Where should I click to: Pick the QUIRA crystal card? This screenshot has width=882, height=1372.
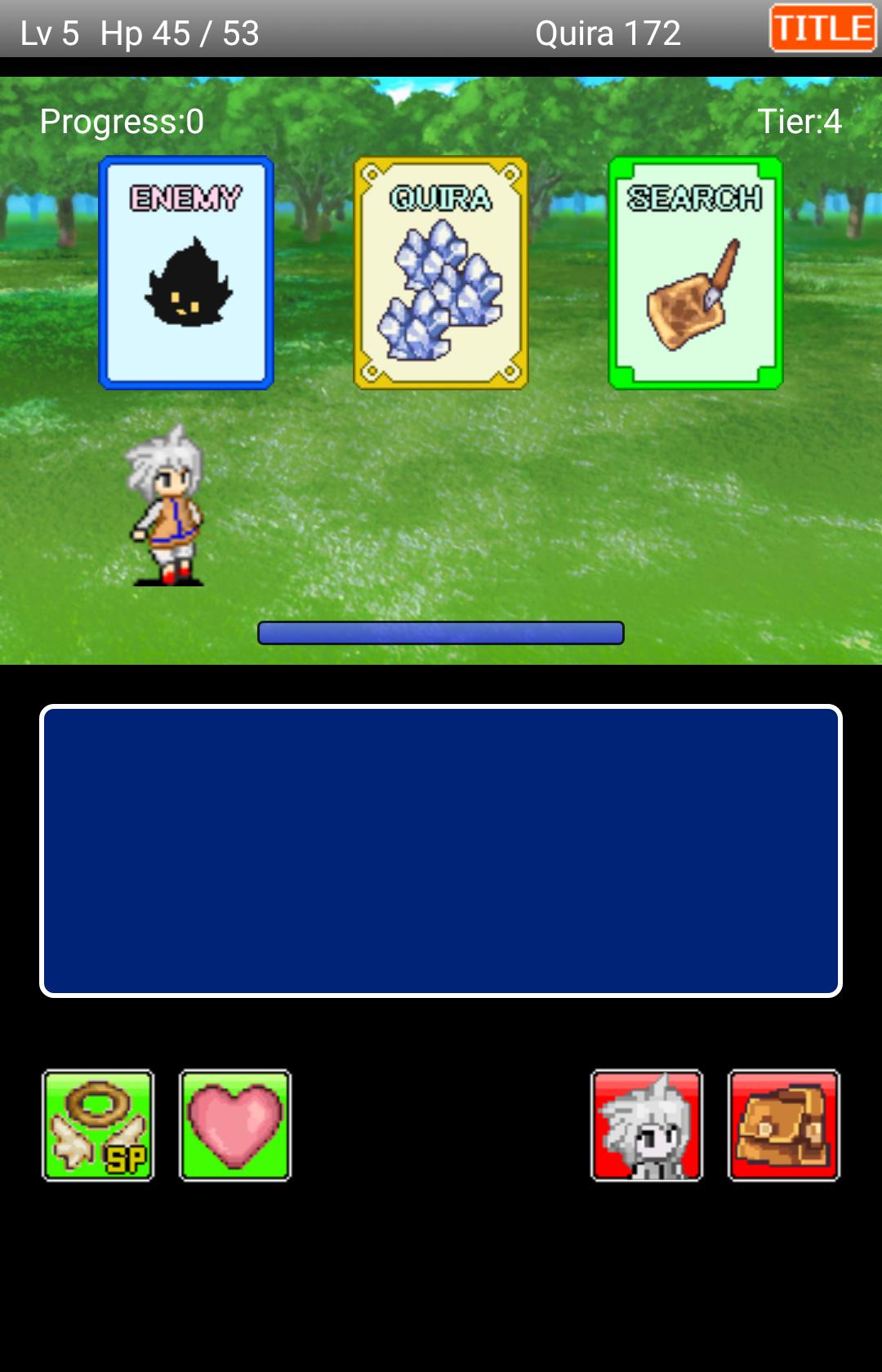[x=441, y=273]
